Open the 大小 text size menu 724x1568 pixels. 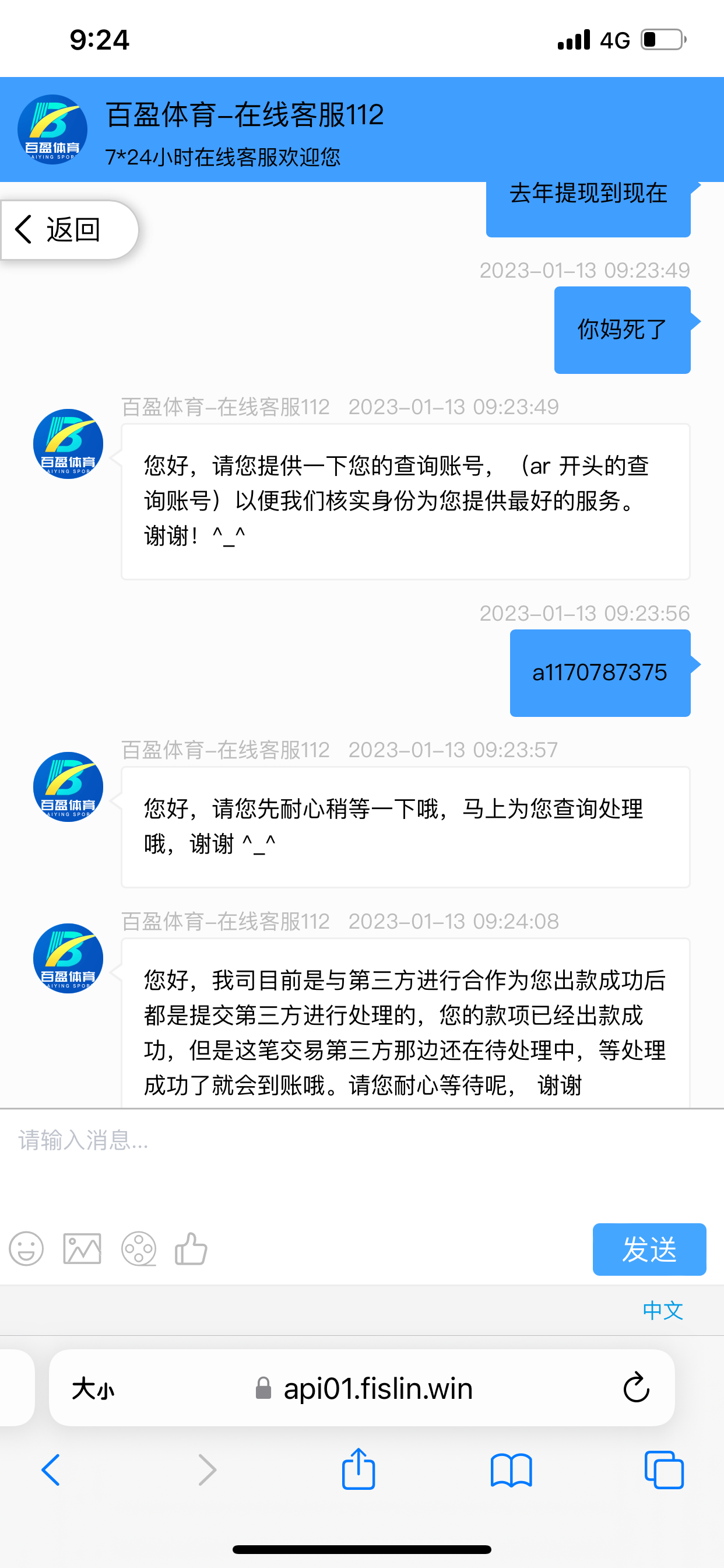coord(93,1389)
